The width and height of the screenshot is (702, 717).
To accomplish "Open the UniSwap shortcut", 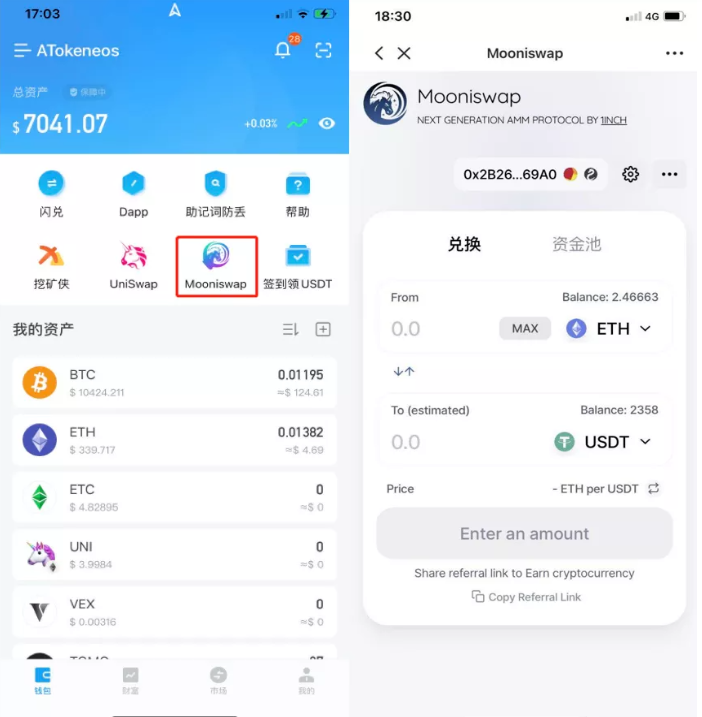I will click(x=133, y=265).
